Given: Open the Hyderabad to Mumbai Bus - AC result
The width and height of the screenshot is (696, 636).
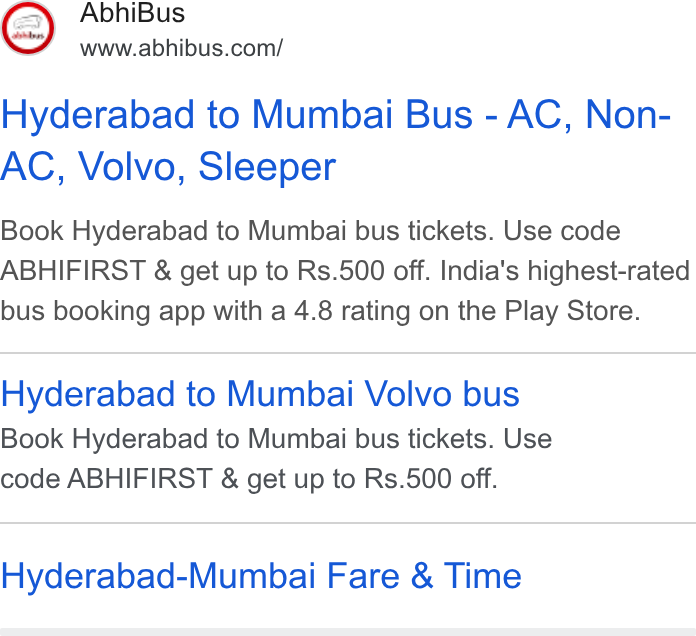Looking at the screenshot, I should click(x=336, y=140).
